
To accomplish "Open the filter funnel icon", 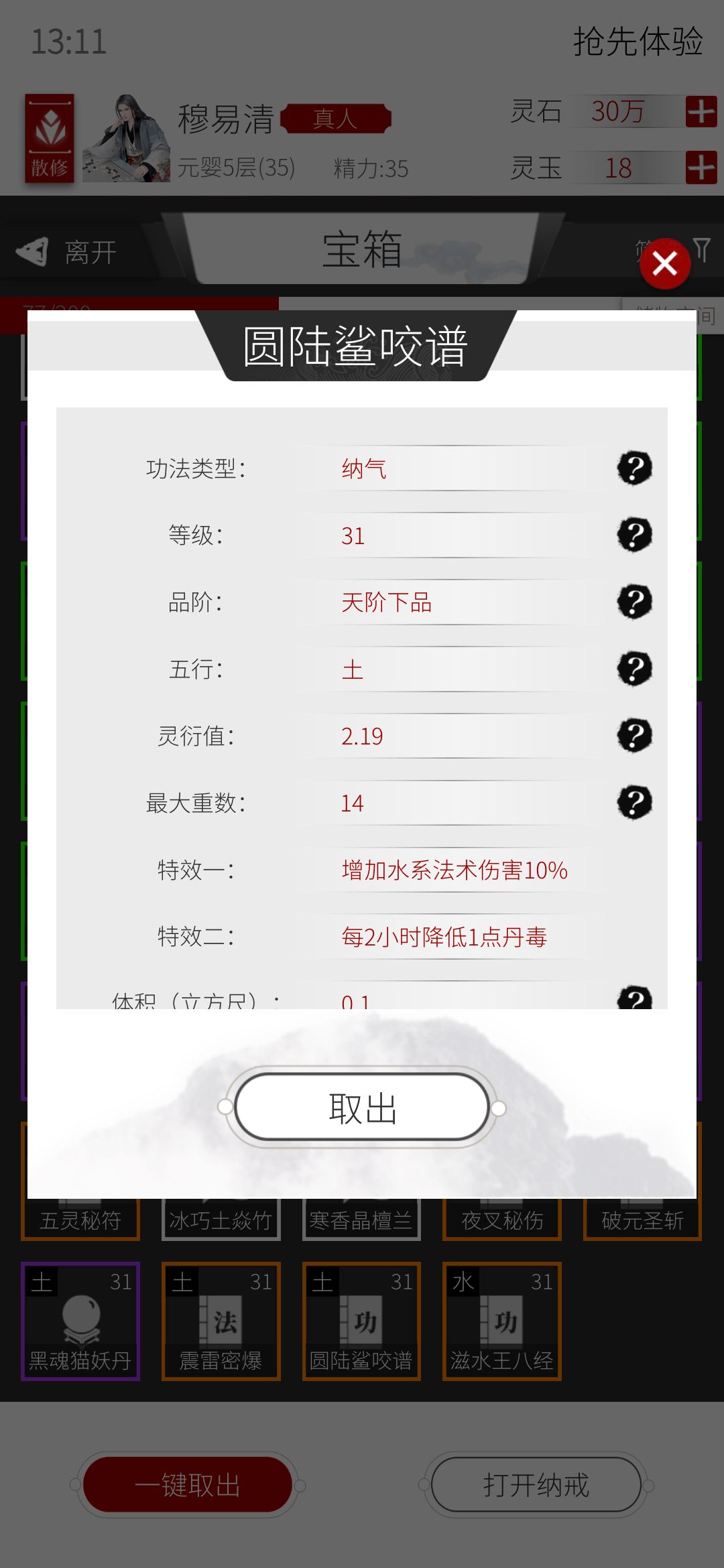I will click(x=703, y=250).
